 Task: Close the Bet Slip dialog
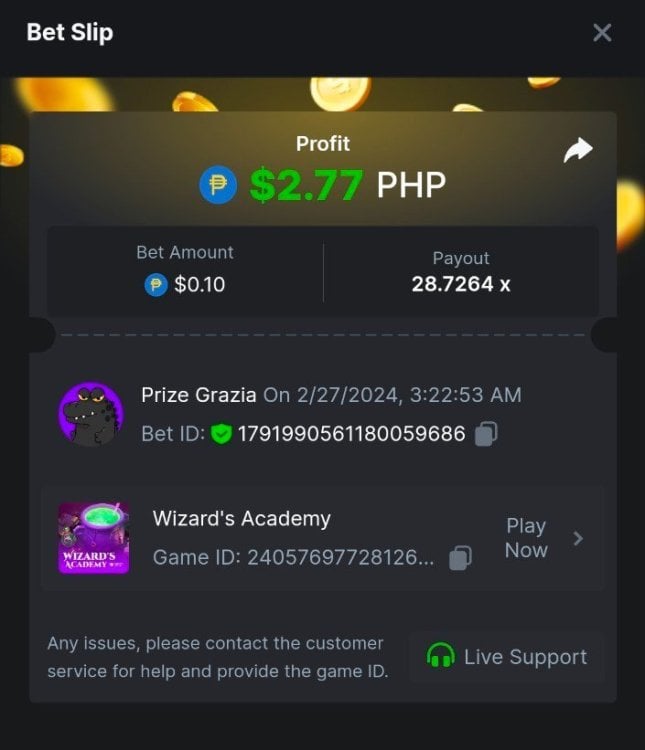click(x=602, y=33)
